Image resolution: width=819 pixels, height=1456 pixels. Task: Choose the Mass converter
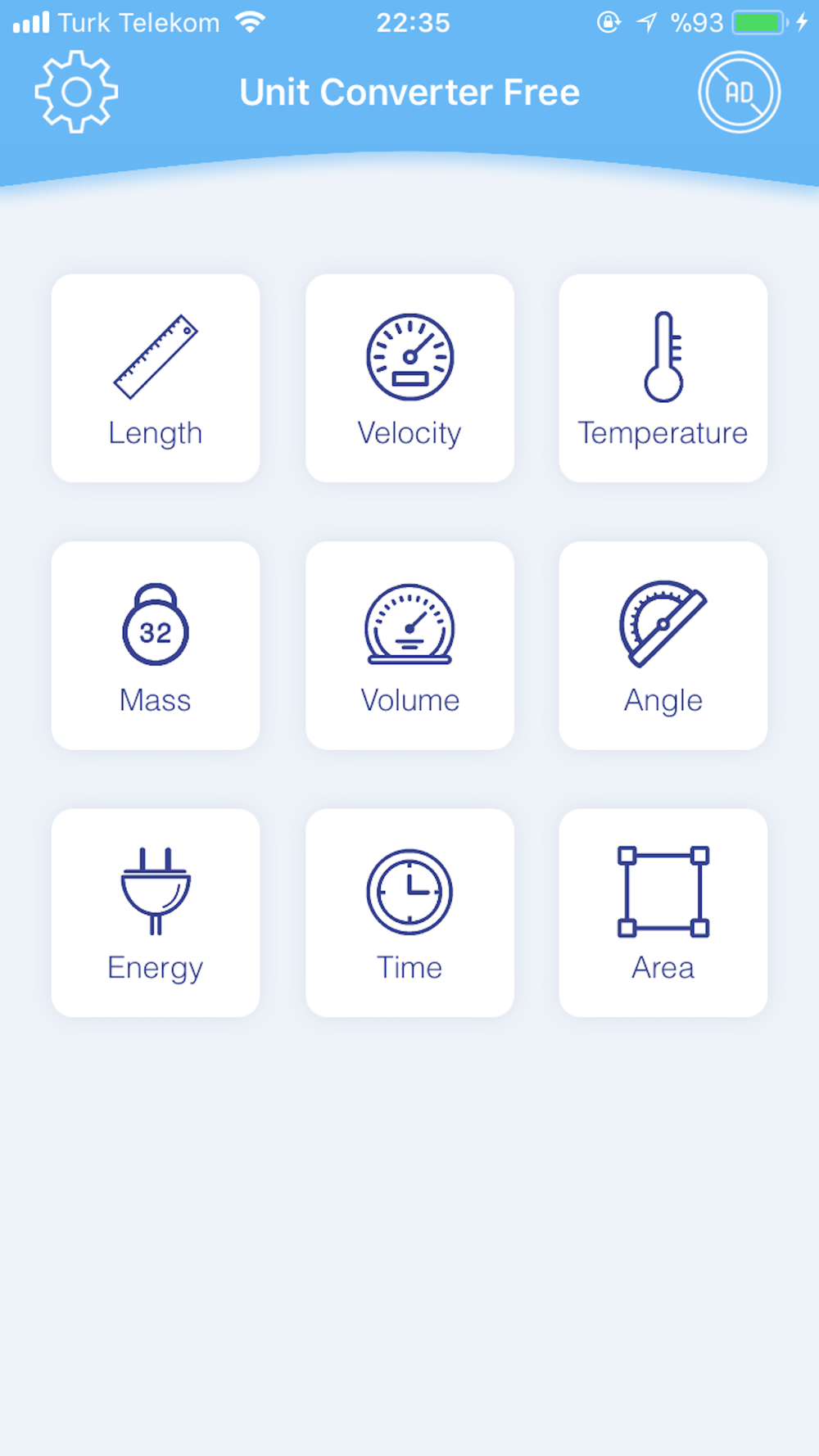pos(156,645)
